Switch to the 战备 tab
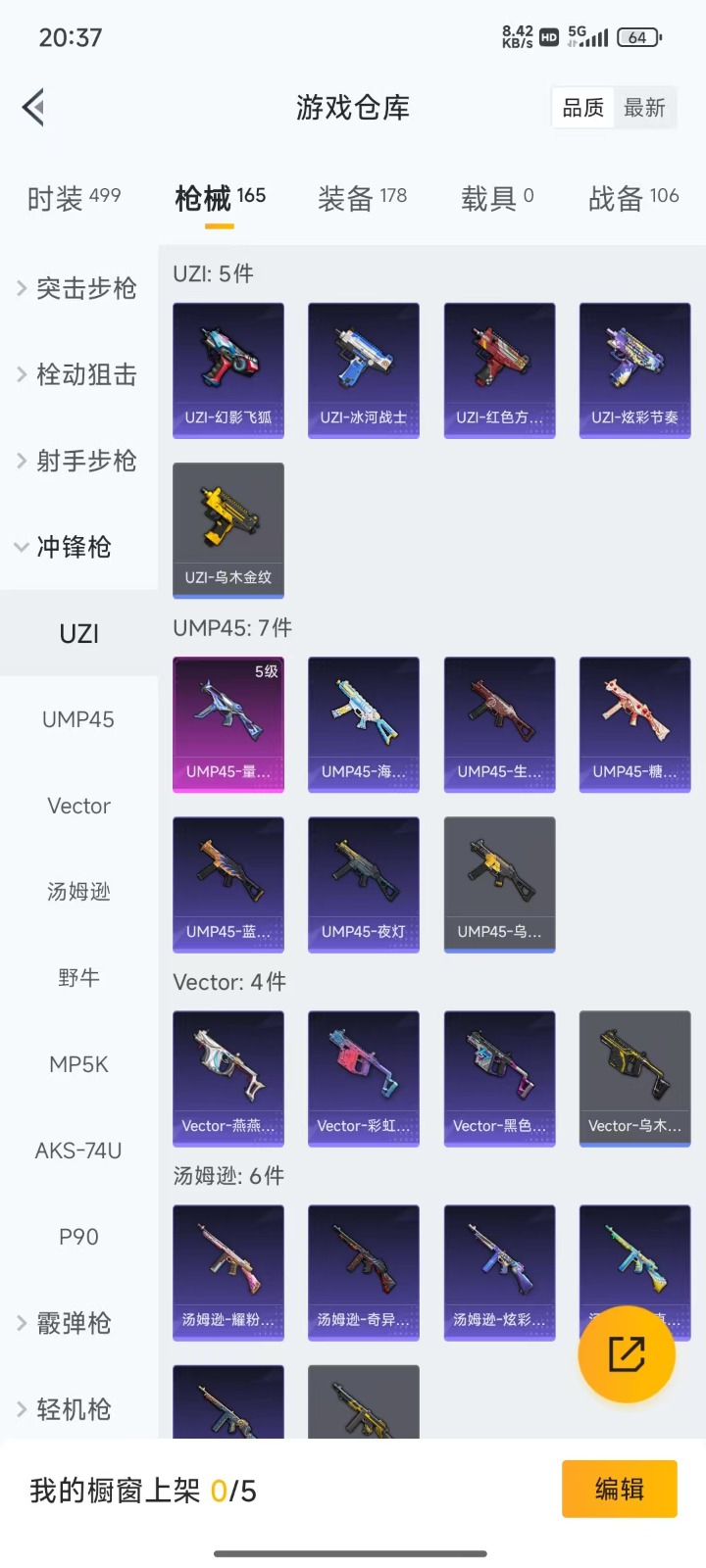 tap(633, 198)
